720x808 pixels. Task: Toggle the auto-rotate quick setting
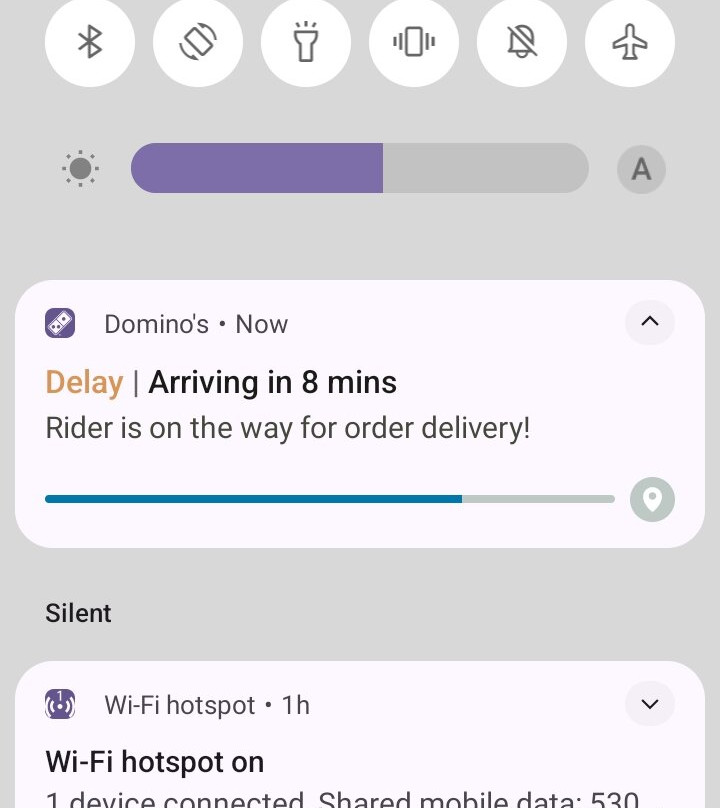[x=198, y=42]
